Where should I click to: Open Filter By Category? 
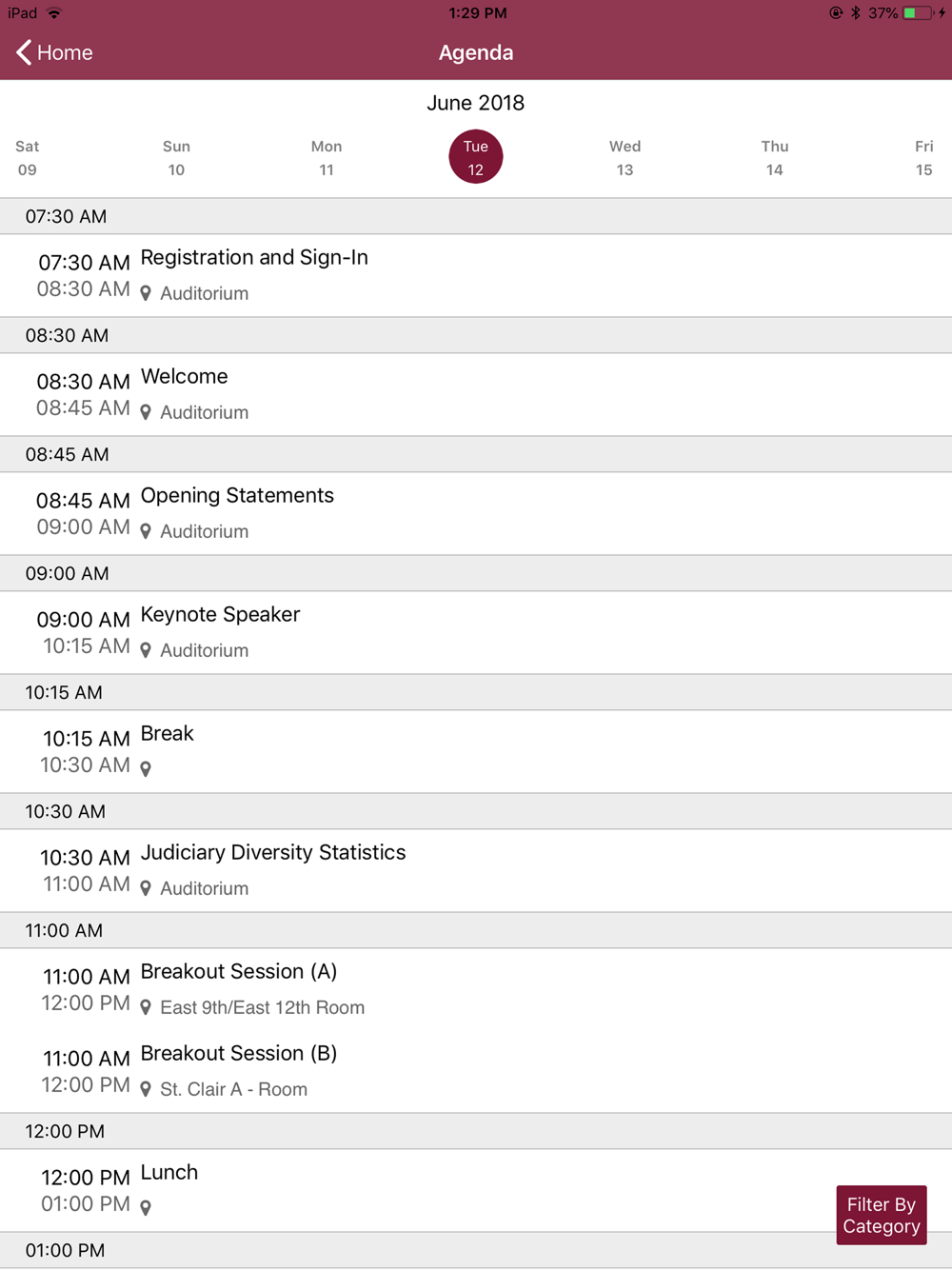(x=881, y=1215)
